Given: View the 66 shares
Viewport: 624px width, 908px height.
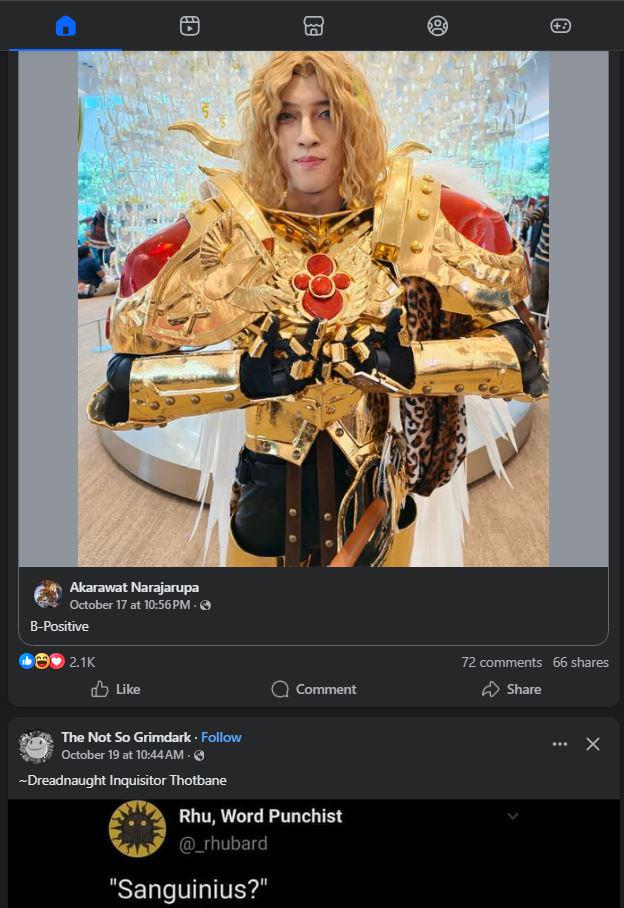Looking at the screenshot, I should point(580,662).
